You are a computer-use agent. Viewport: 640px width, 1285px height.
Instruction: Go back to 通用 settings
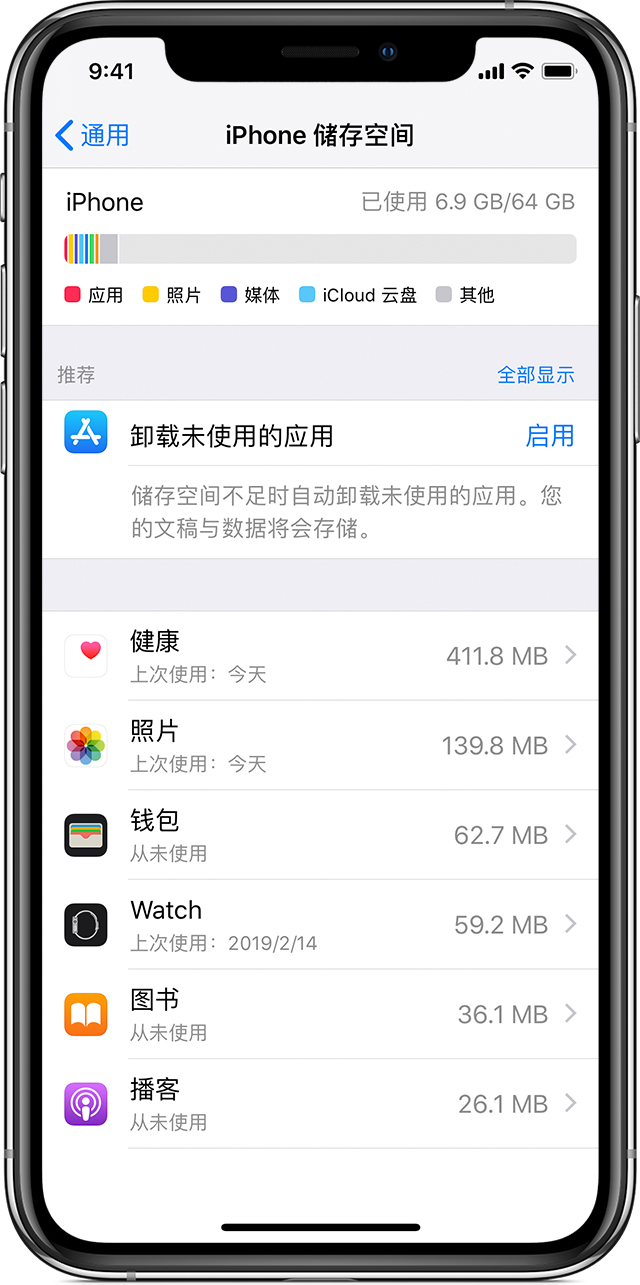click(92, 135)
